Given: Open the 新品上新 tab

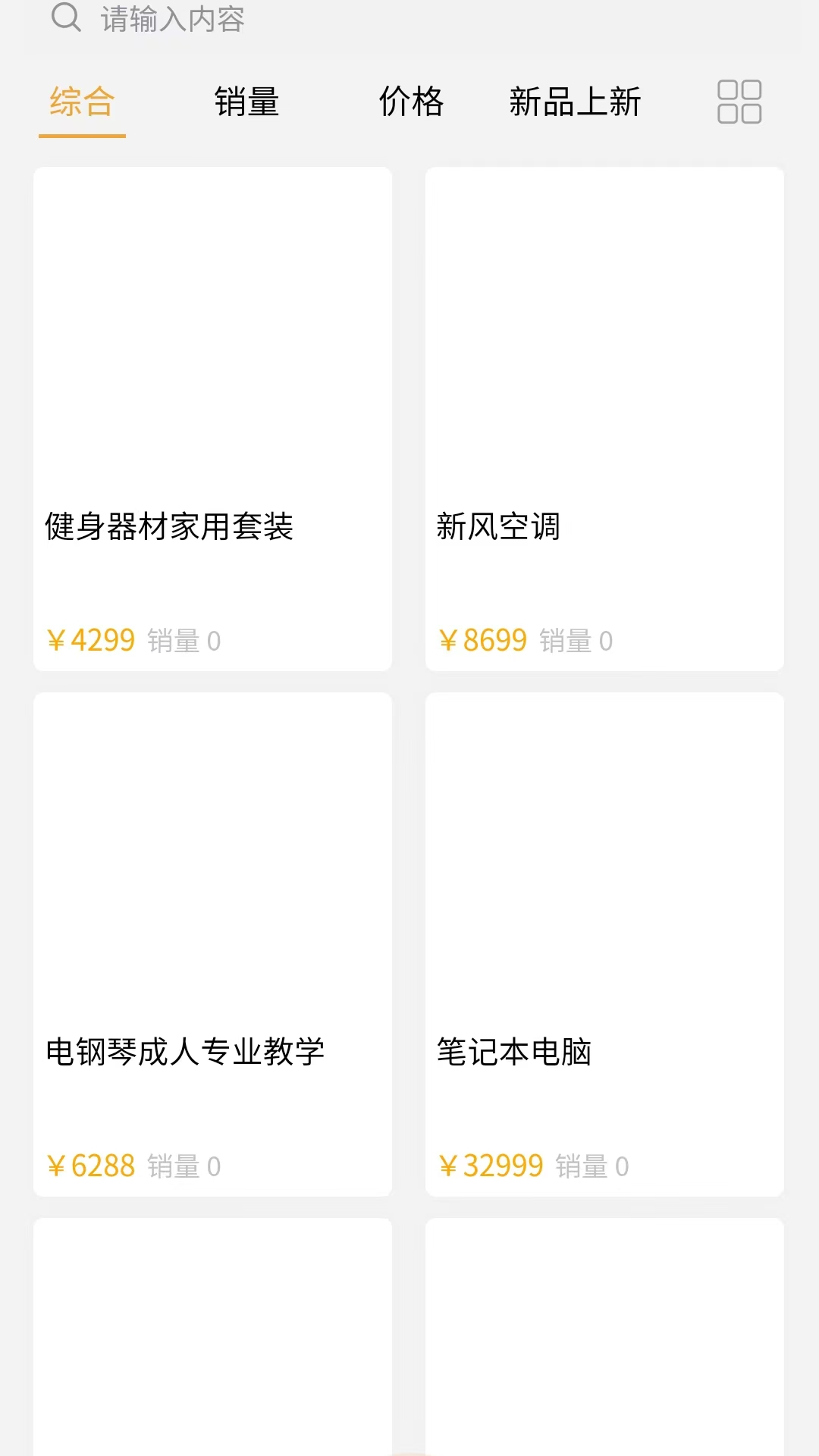Looking at the screenshot, I should [575, 103].
